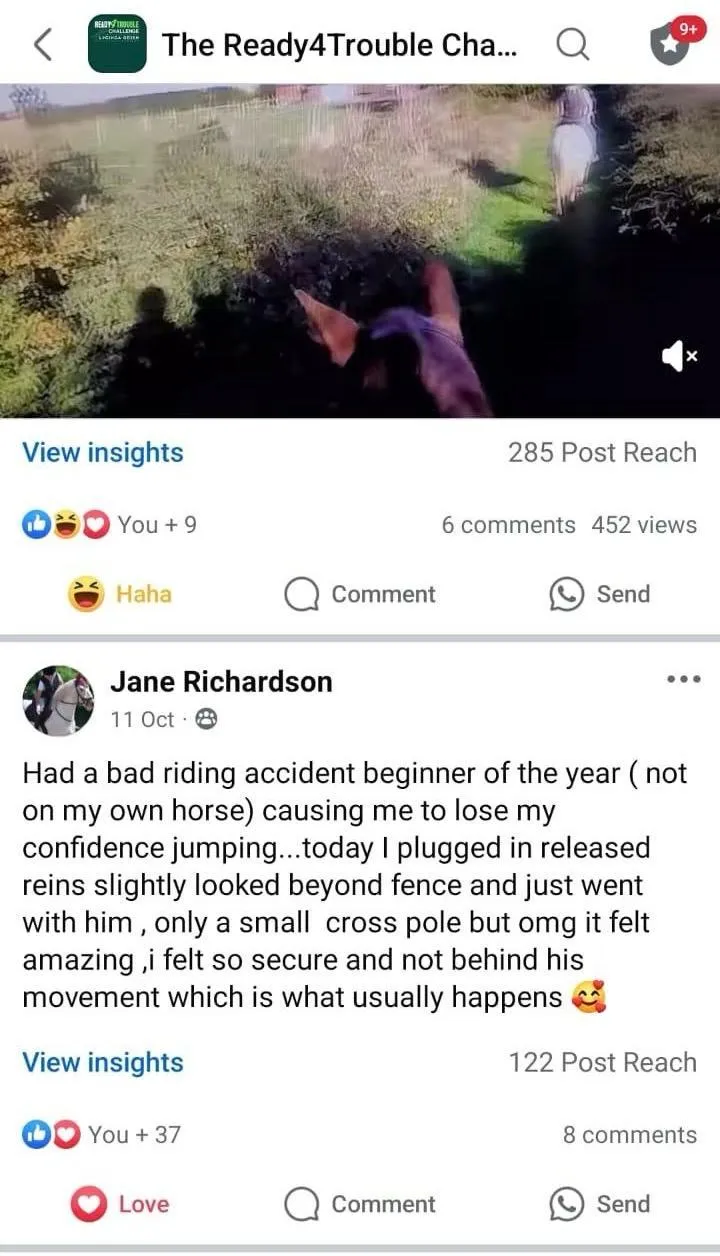Open overflow menu on Jane Richardson's post

pyautogui.click(x=684, y=679)
